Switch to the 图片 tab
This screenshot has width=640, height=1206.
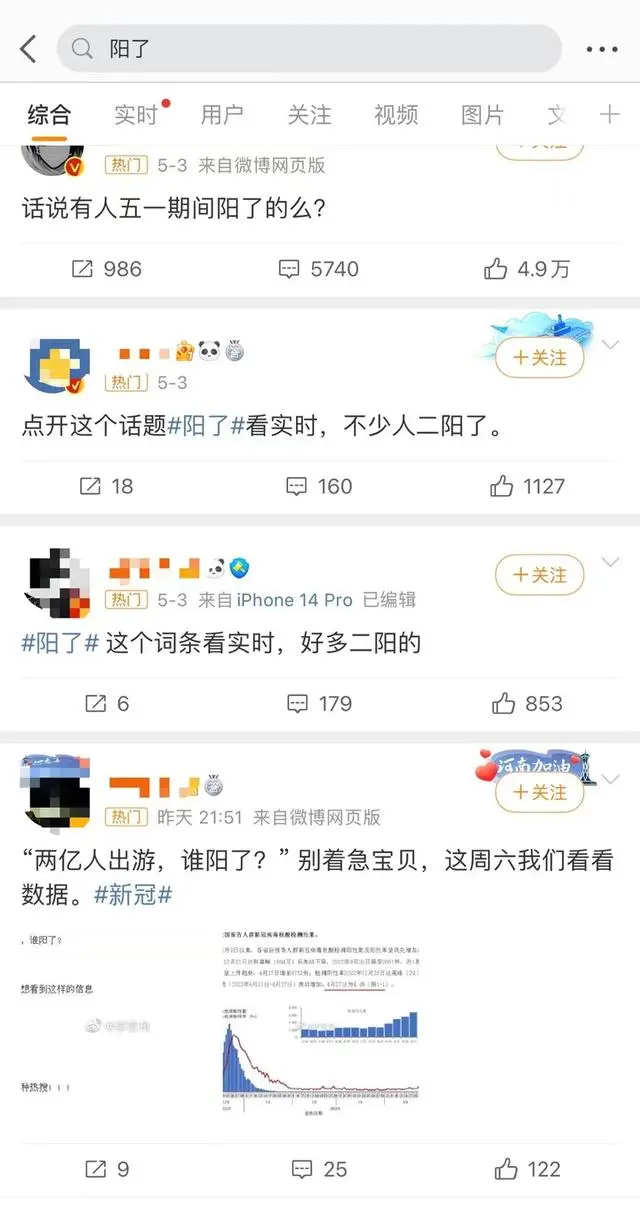tap(483, 114)
